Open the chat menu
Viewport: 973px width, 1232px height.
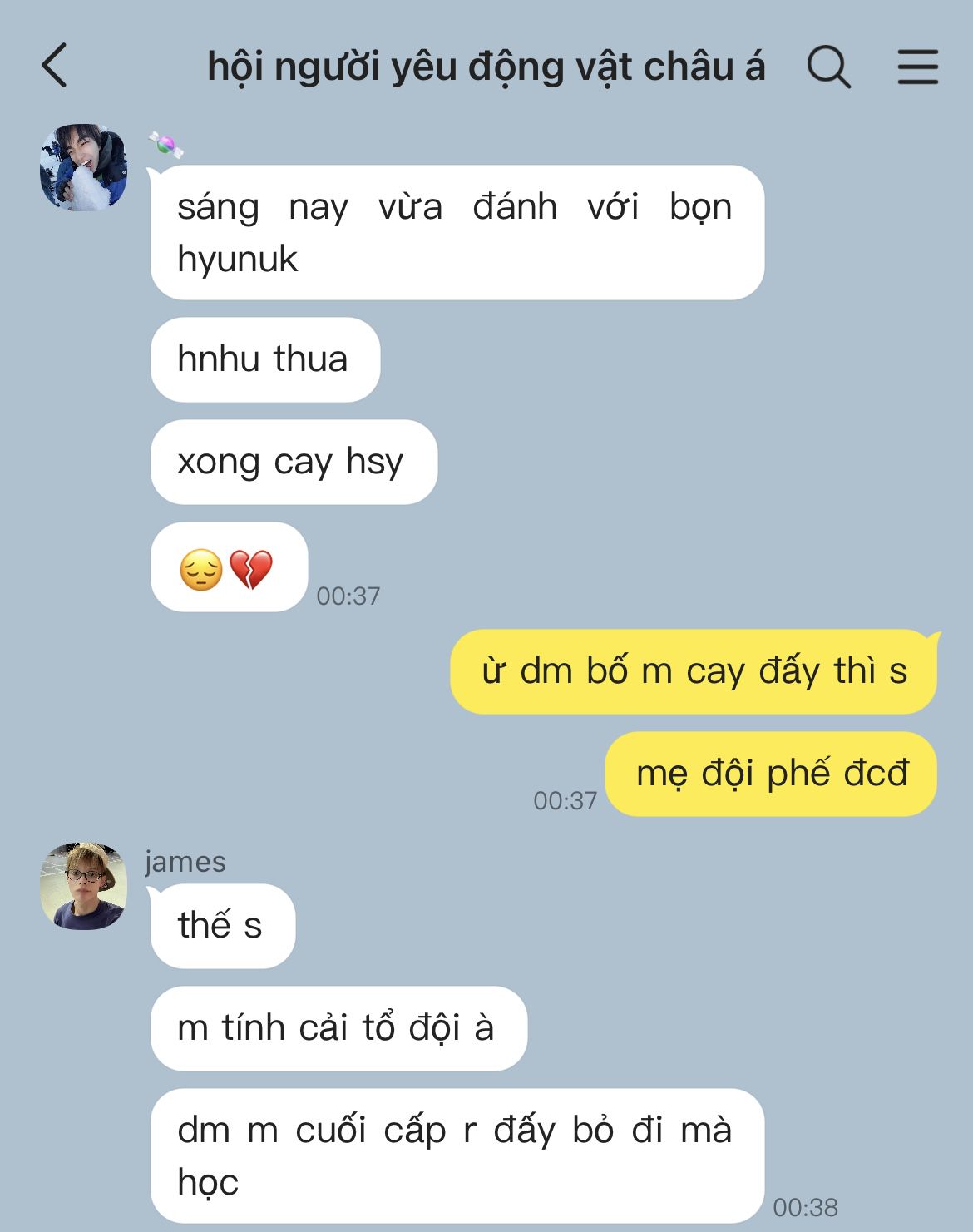pyautogui.click(x=918, y=67)
